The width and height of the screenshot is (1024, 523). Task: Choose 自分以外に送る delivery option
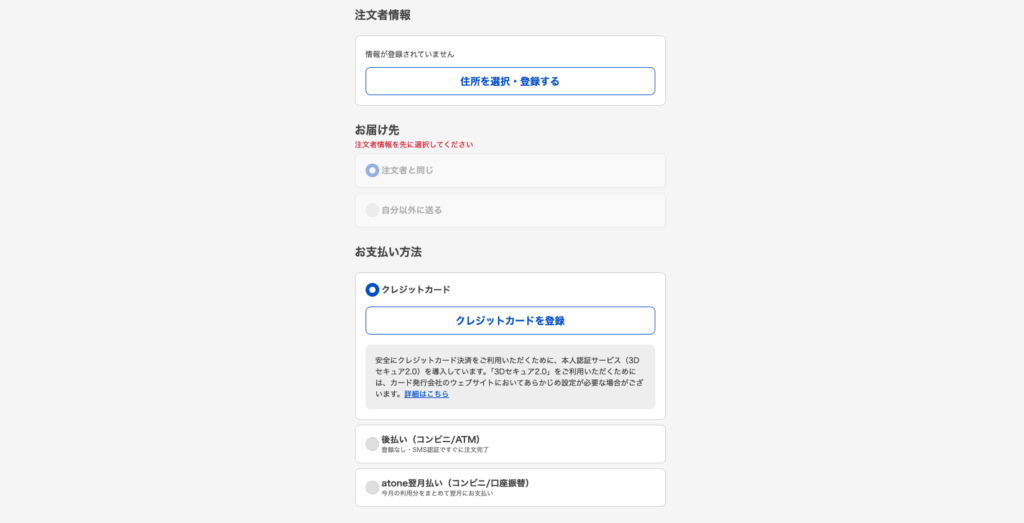click(x=372, y=210)
